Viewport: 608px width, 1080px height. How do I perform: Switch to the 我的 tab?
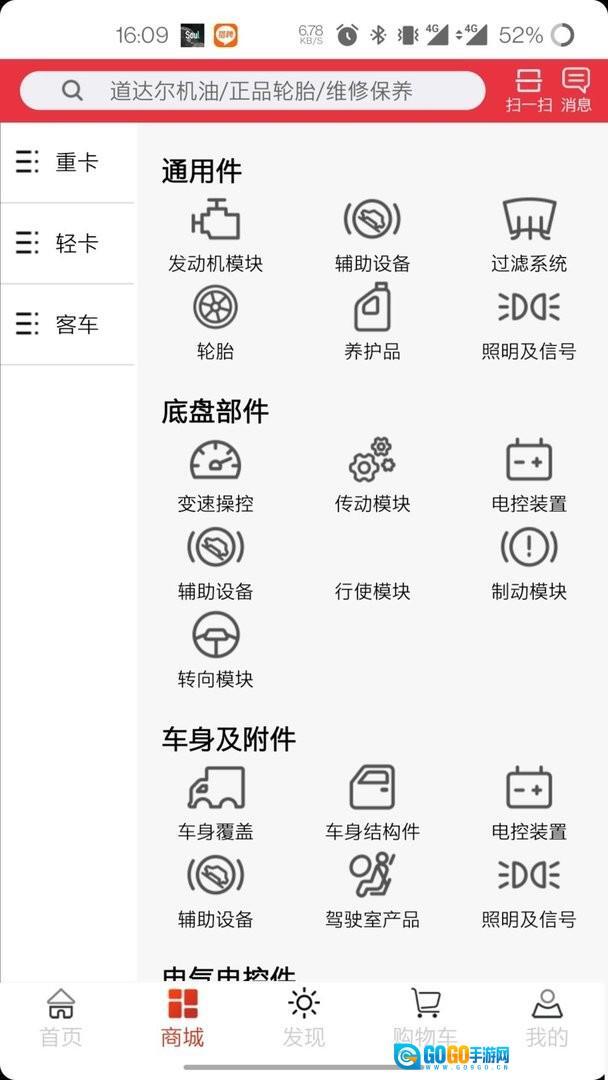click(546, 1018)
